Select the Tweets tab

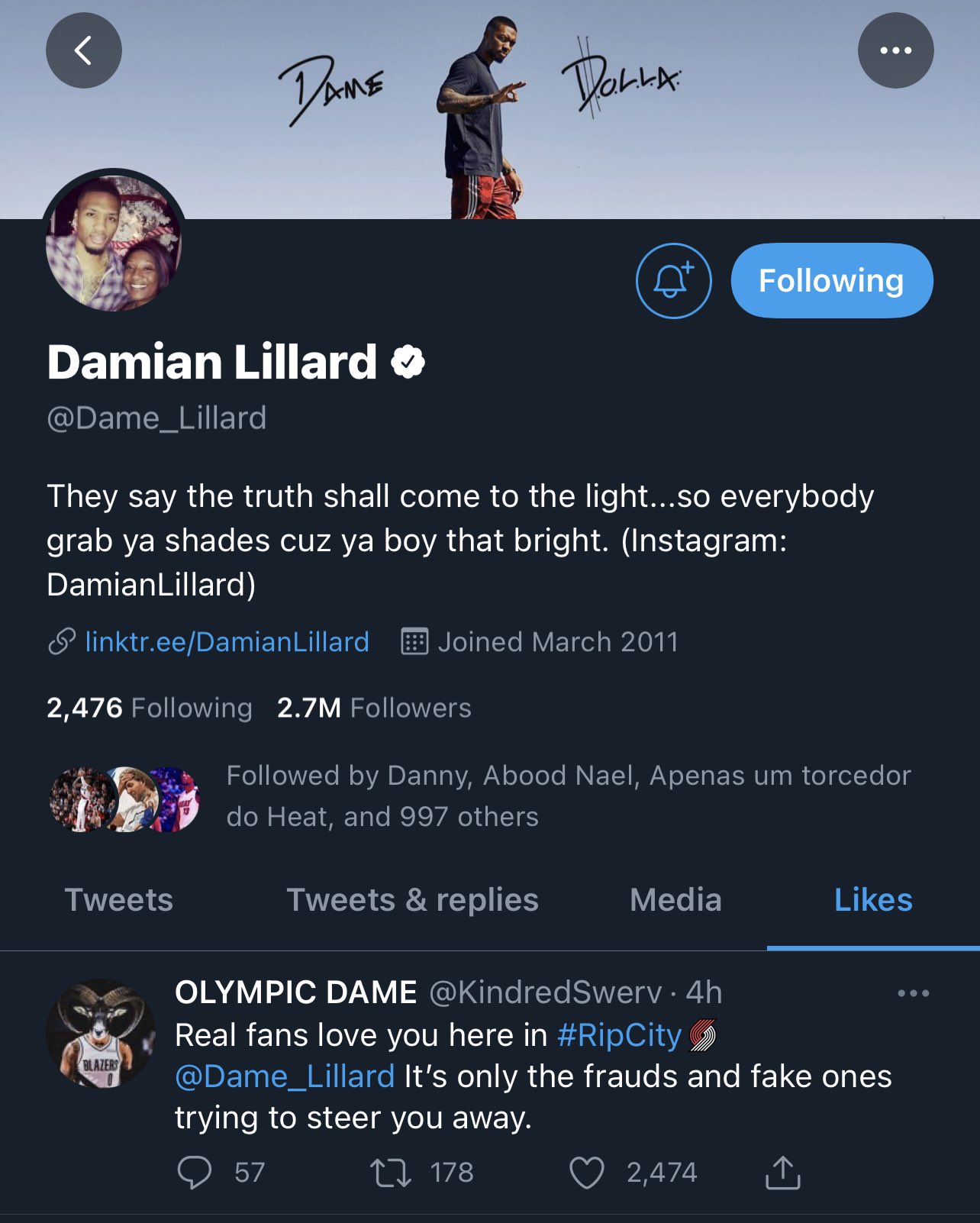119,900
